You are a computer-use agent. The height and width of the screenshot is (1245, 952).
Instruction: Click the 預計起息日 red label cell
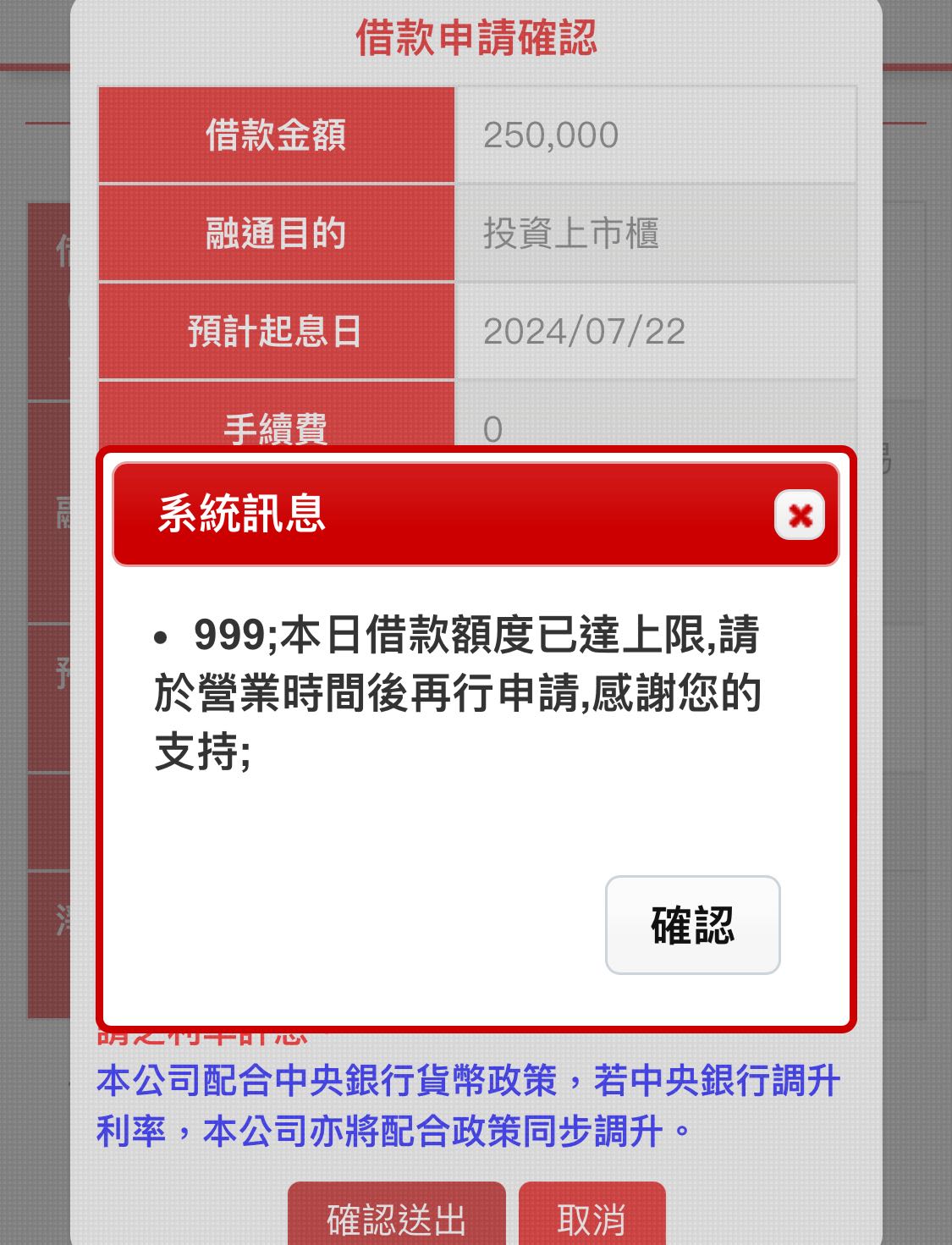[275, 330]
